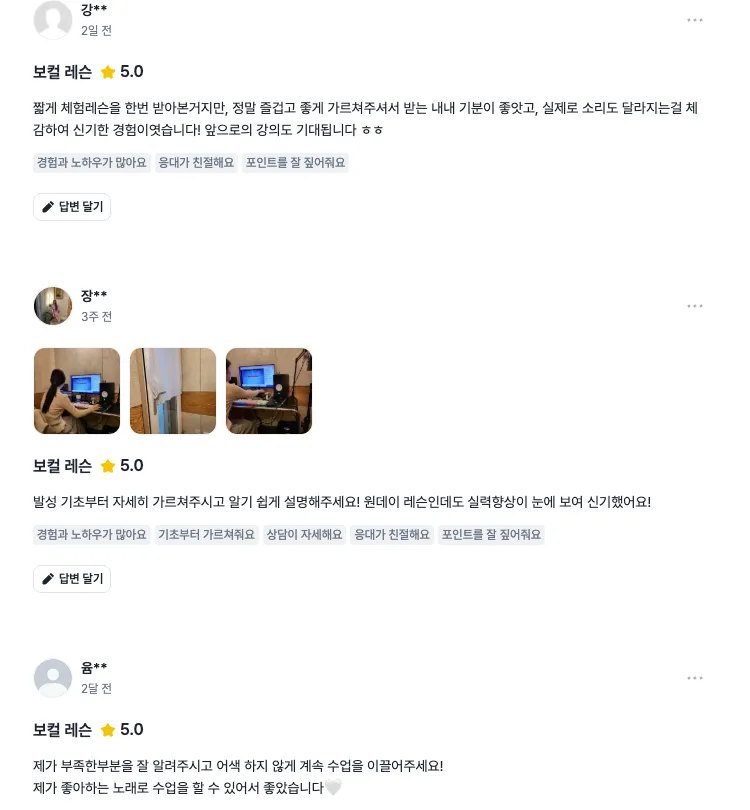
Task: Click the pencil icon on 장** review reply button
Action: point(48,578)
